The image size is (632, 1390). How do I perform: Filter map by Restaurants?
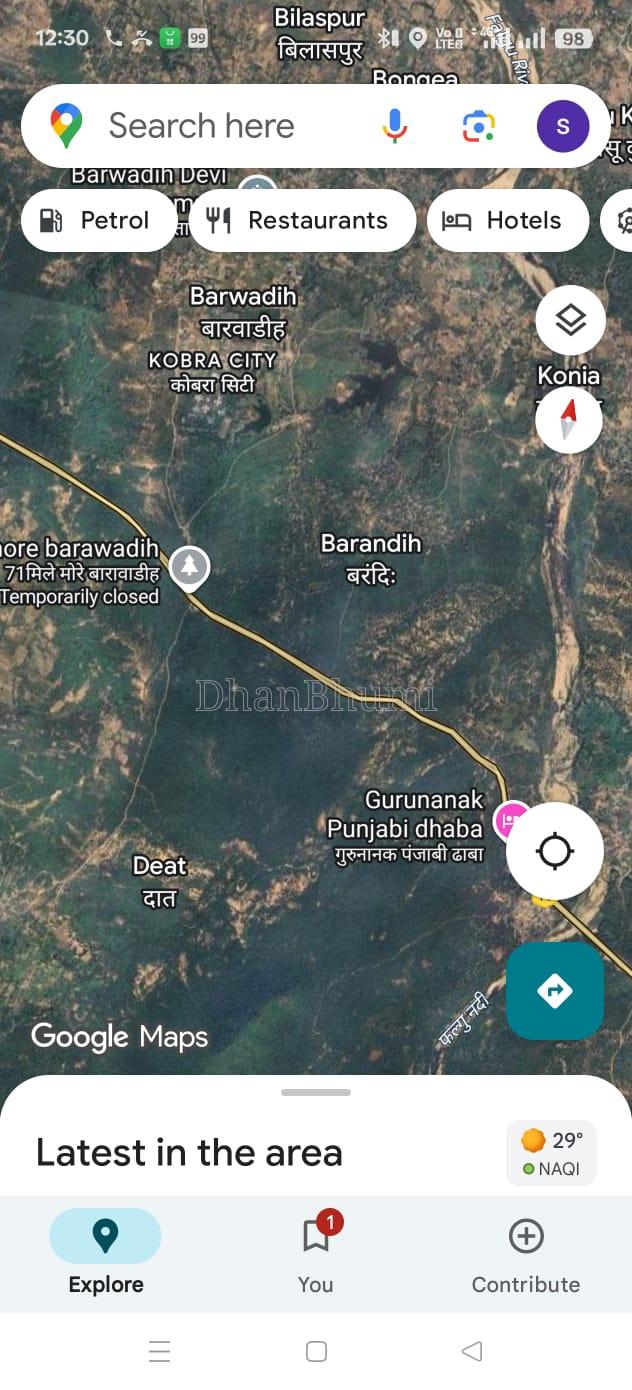302,220
